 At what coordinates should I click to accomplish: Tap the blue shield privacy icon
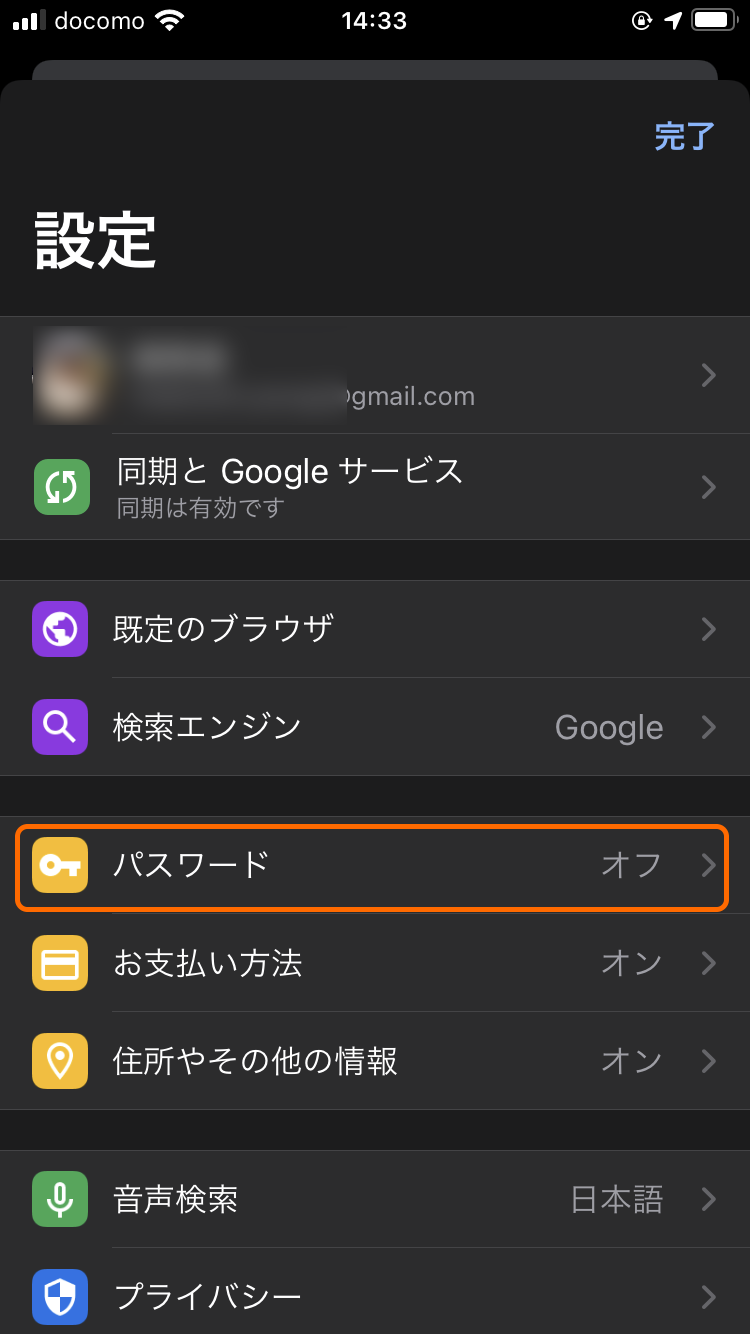[x=60, y=1297]
